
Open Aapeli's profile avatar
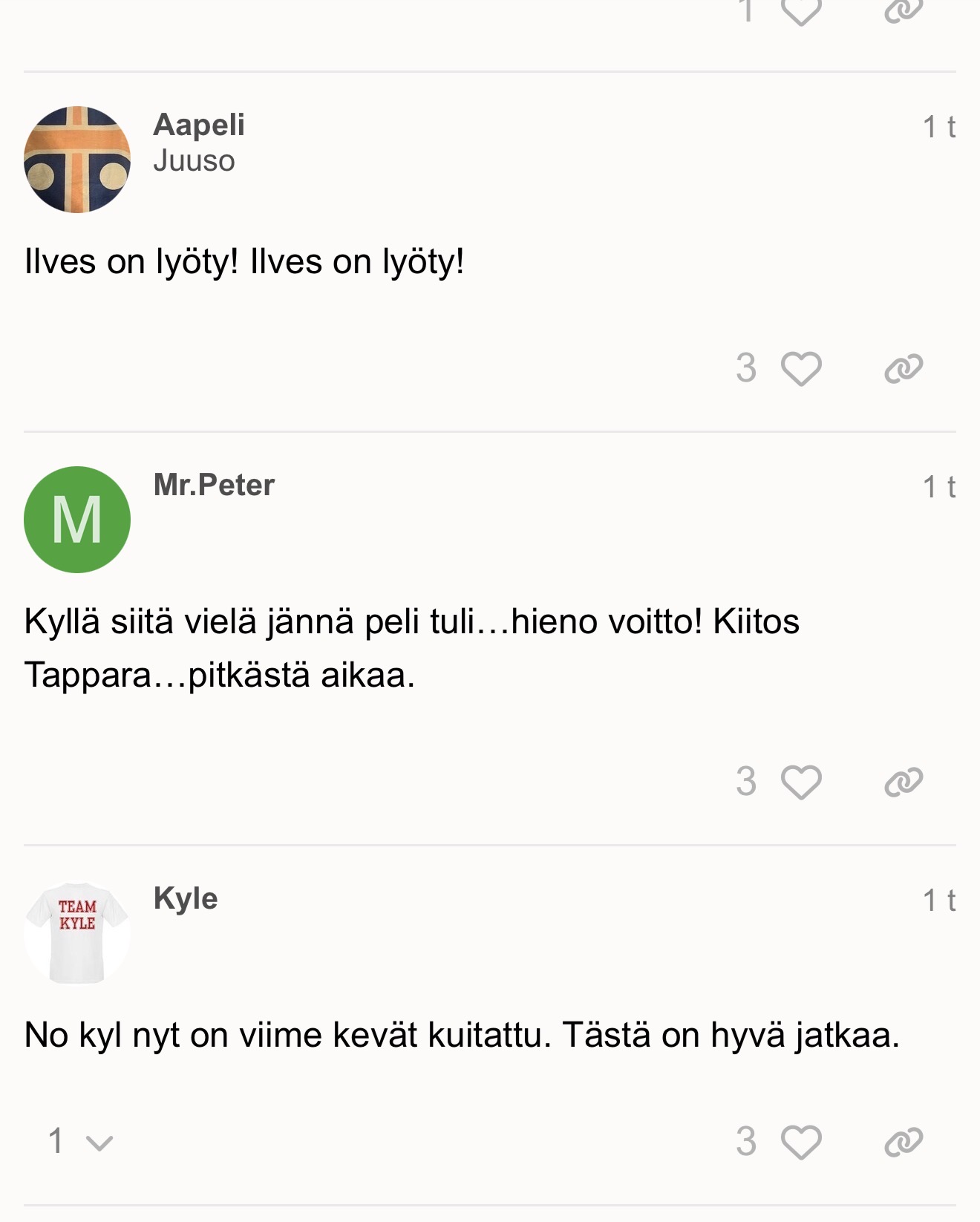click(77, 160)
